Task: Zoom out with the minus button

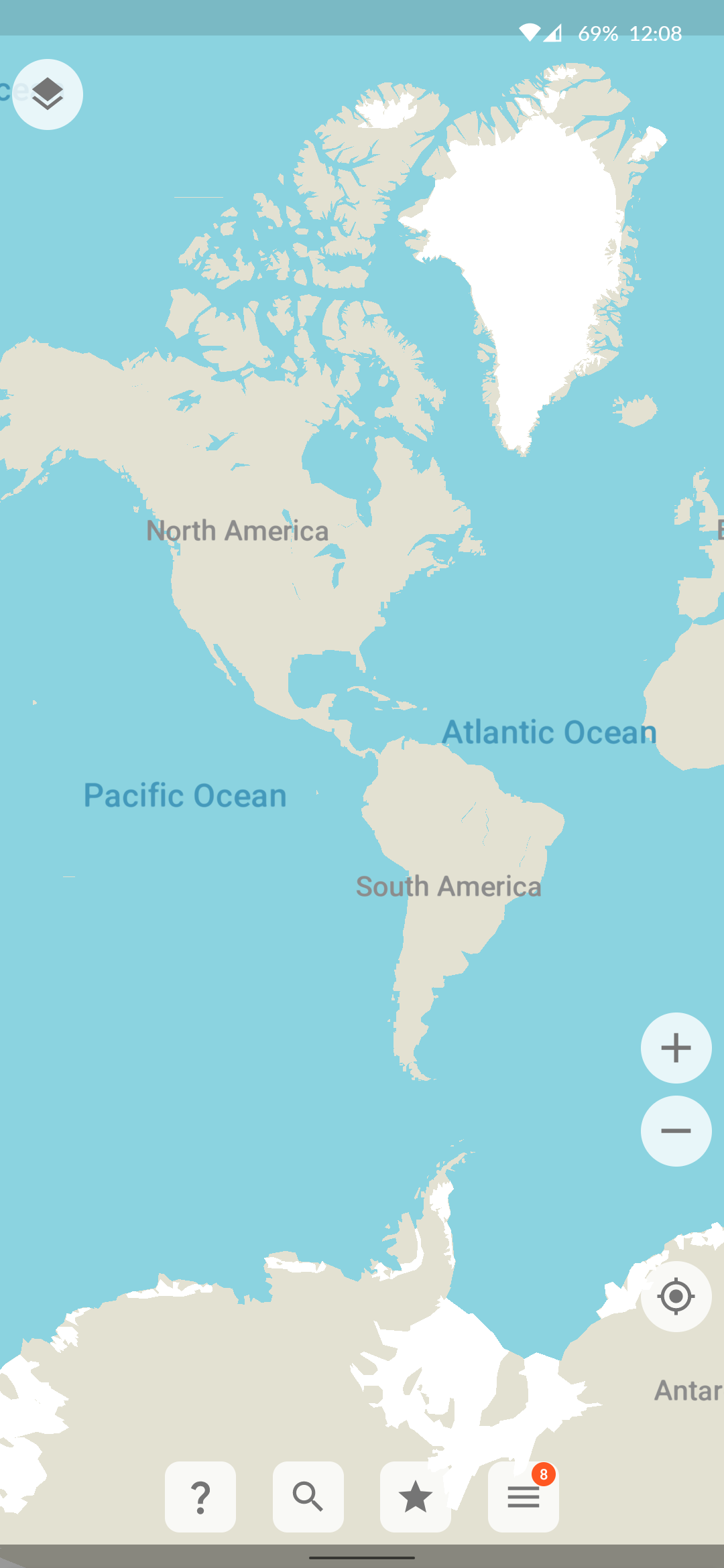Action: [676, 1130]
